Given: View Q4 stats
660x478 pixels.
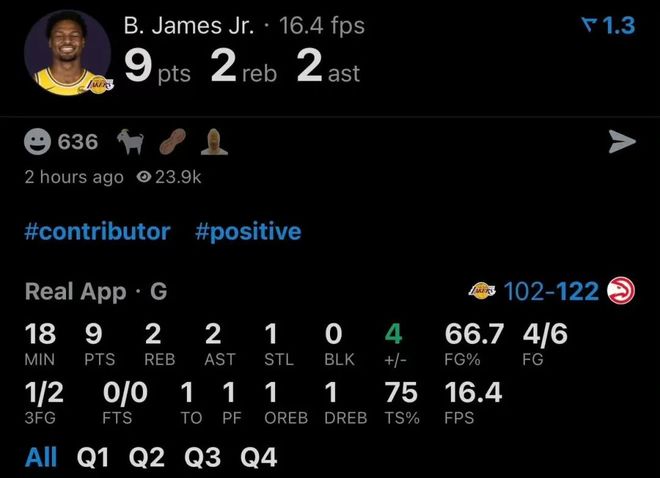Looking at the screenshot, I should 259,458.
